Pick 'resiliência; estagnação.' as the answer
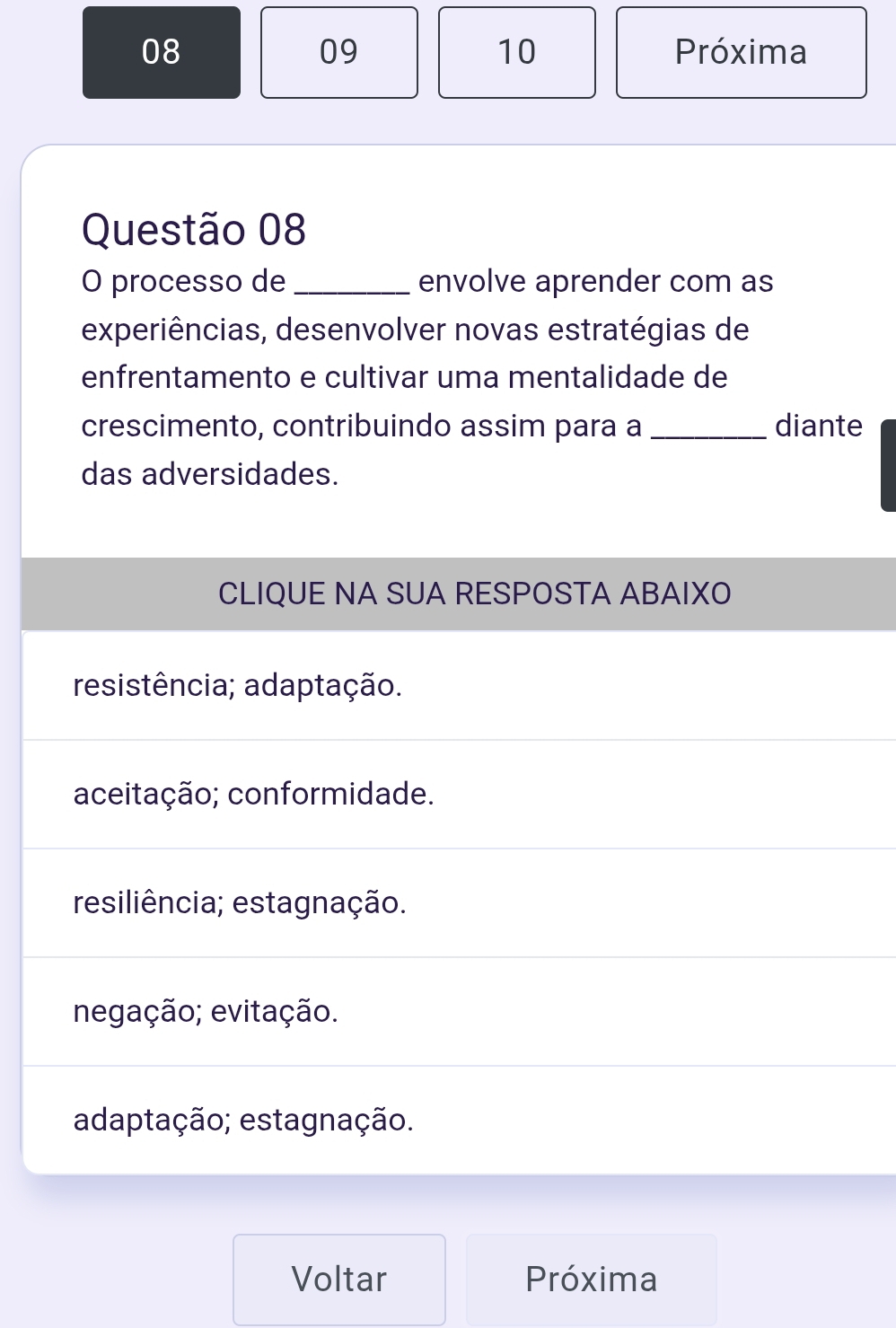The width and height of the screenshot is (896, 1328). pyautogui.click(x=458, y=902)
